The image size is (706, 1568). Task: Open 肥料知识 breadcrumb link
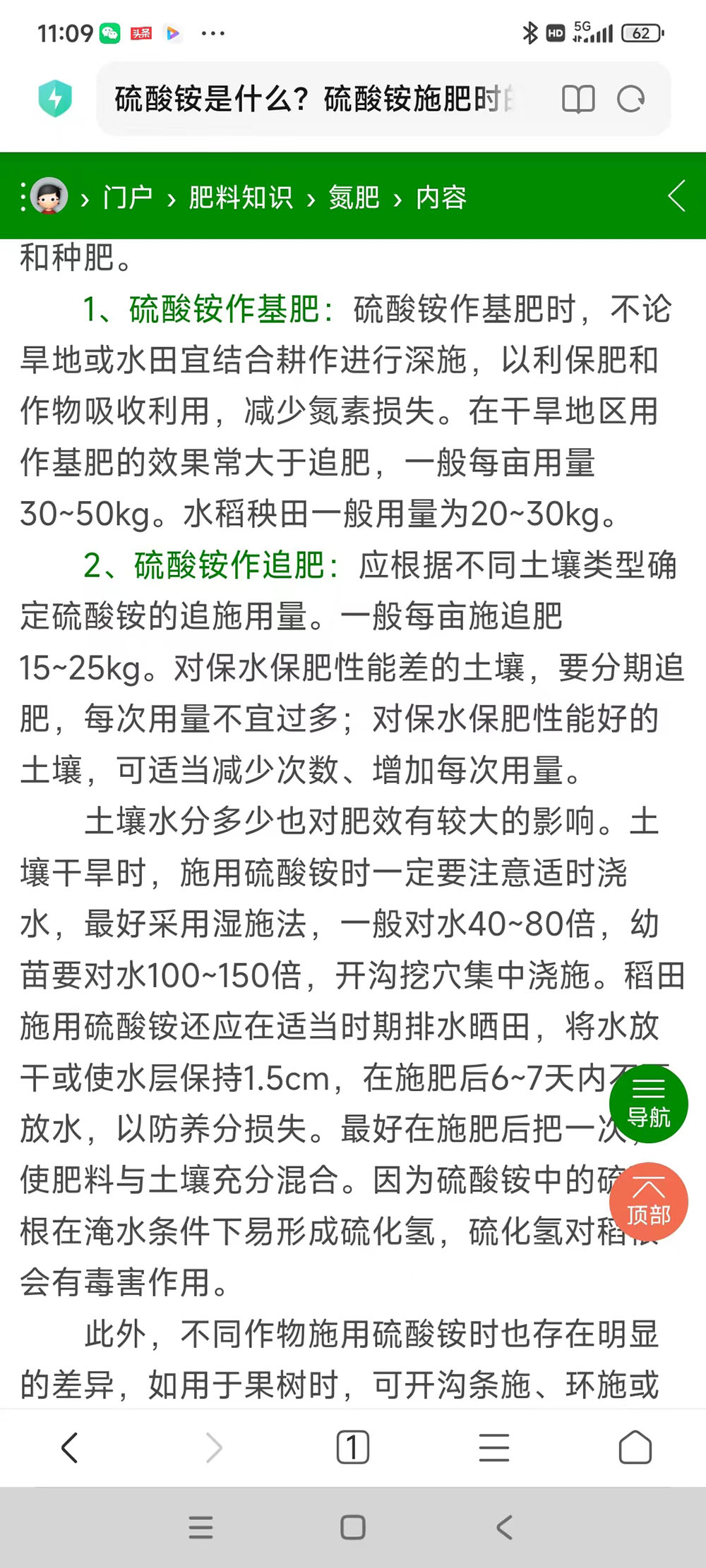(240, 198)
